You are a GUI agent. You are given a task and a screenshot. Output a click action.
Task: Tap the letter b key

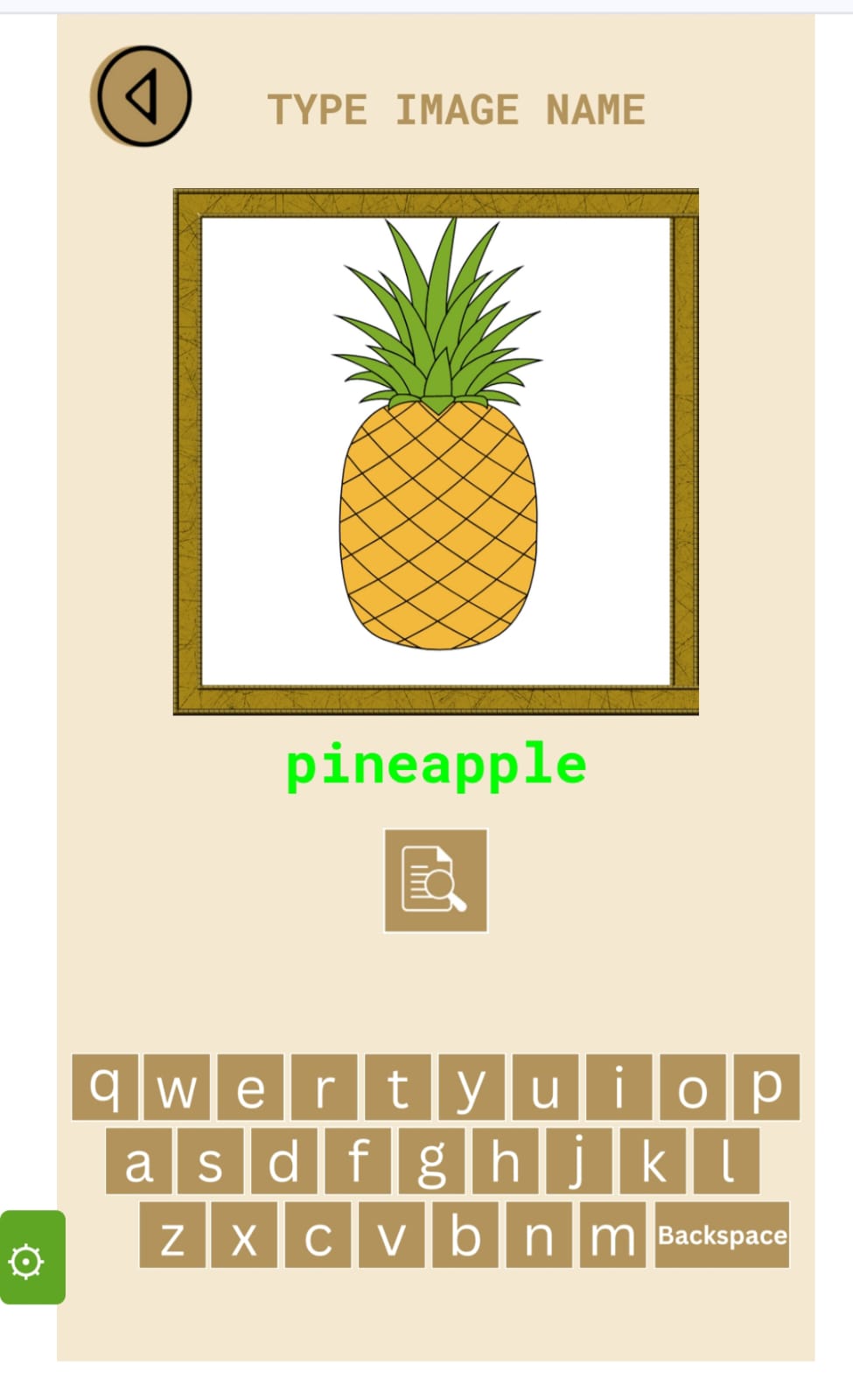coord(465,1235)
